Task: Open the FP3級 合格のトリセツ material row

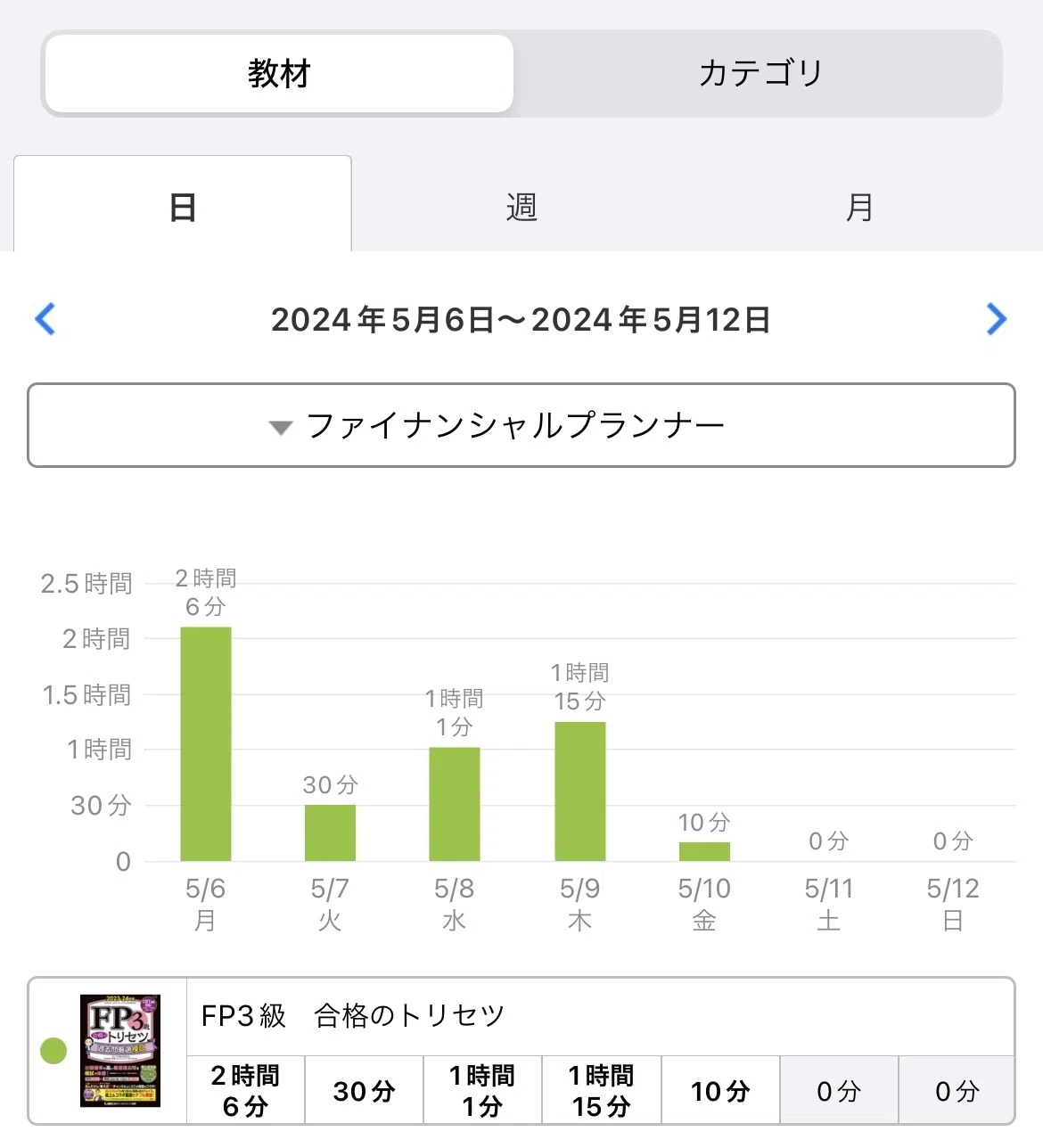Action: click(x=521, y=1051)
